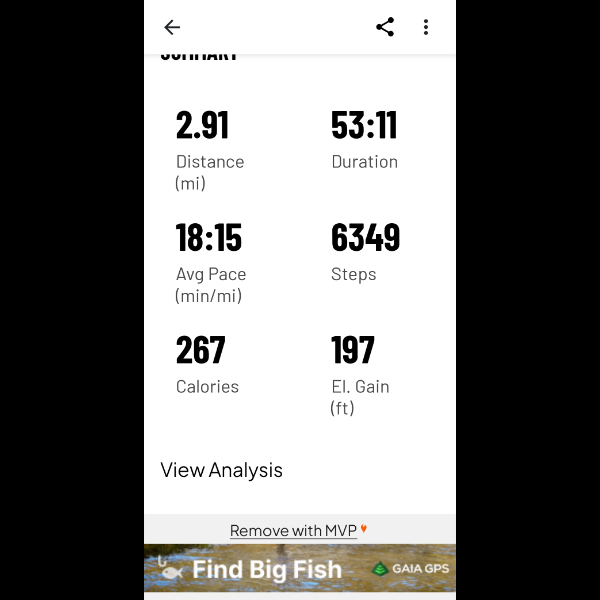This screenshot has width=600, height=600.
Task: Open the Find Big Fish Gaia GPS ad
Action: (x=300, y=568)
